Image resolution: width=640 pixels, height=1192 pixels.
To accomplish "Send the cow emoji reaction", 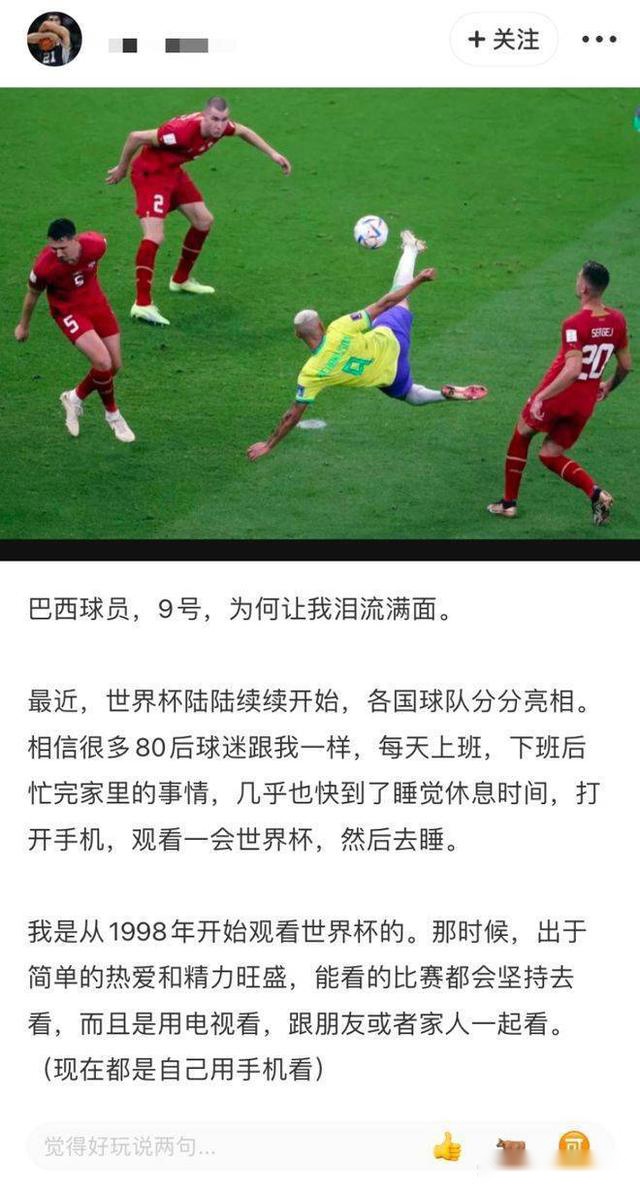I will click(x=511, y=1147).
